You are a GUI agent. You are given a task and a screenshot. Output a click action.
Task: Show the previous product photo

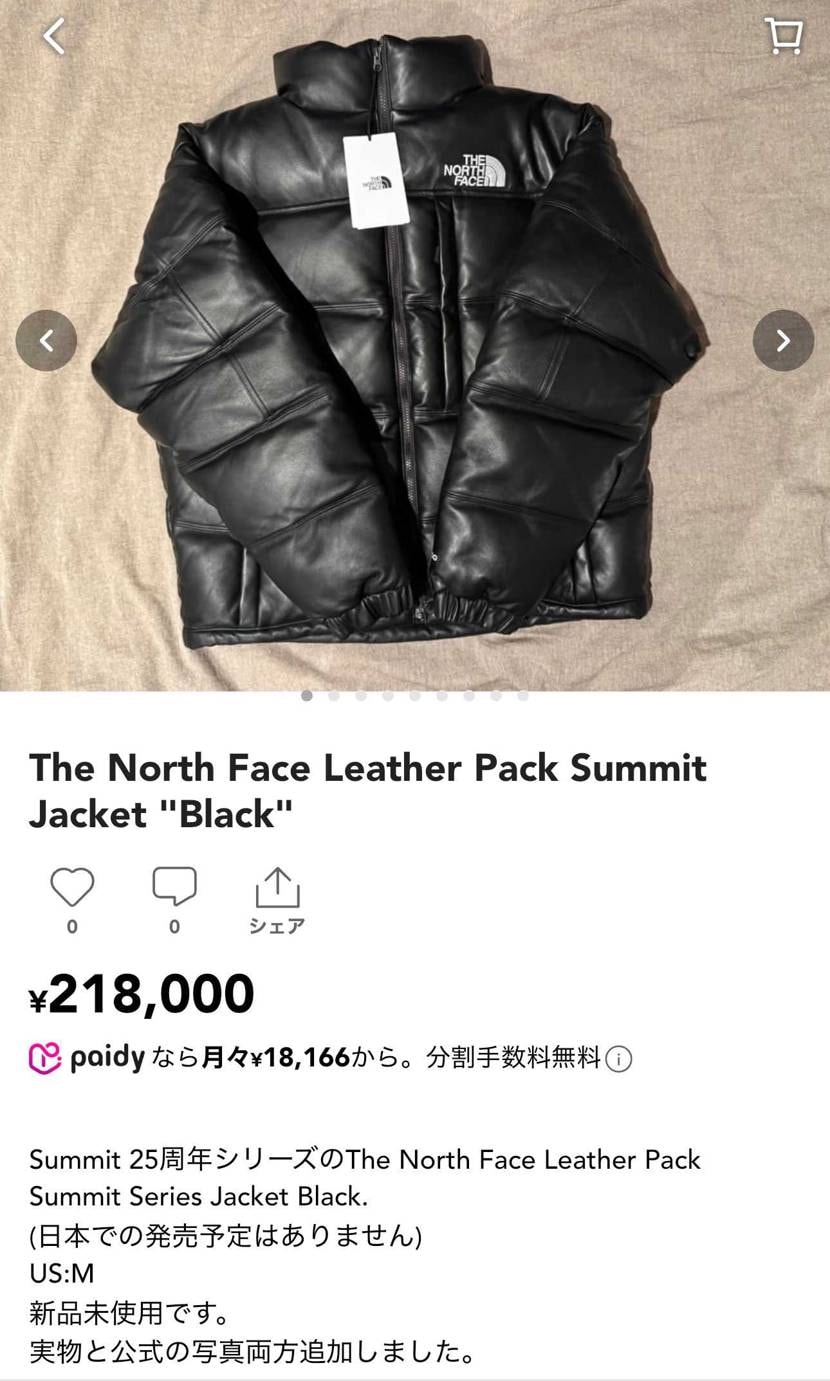tap(47, 341)
